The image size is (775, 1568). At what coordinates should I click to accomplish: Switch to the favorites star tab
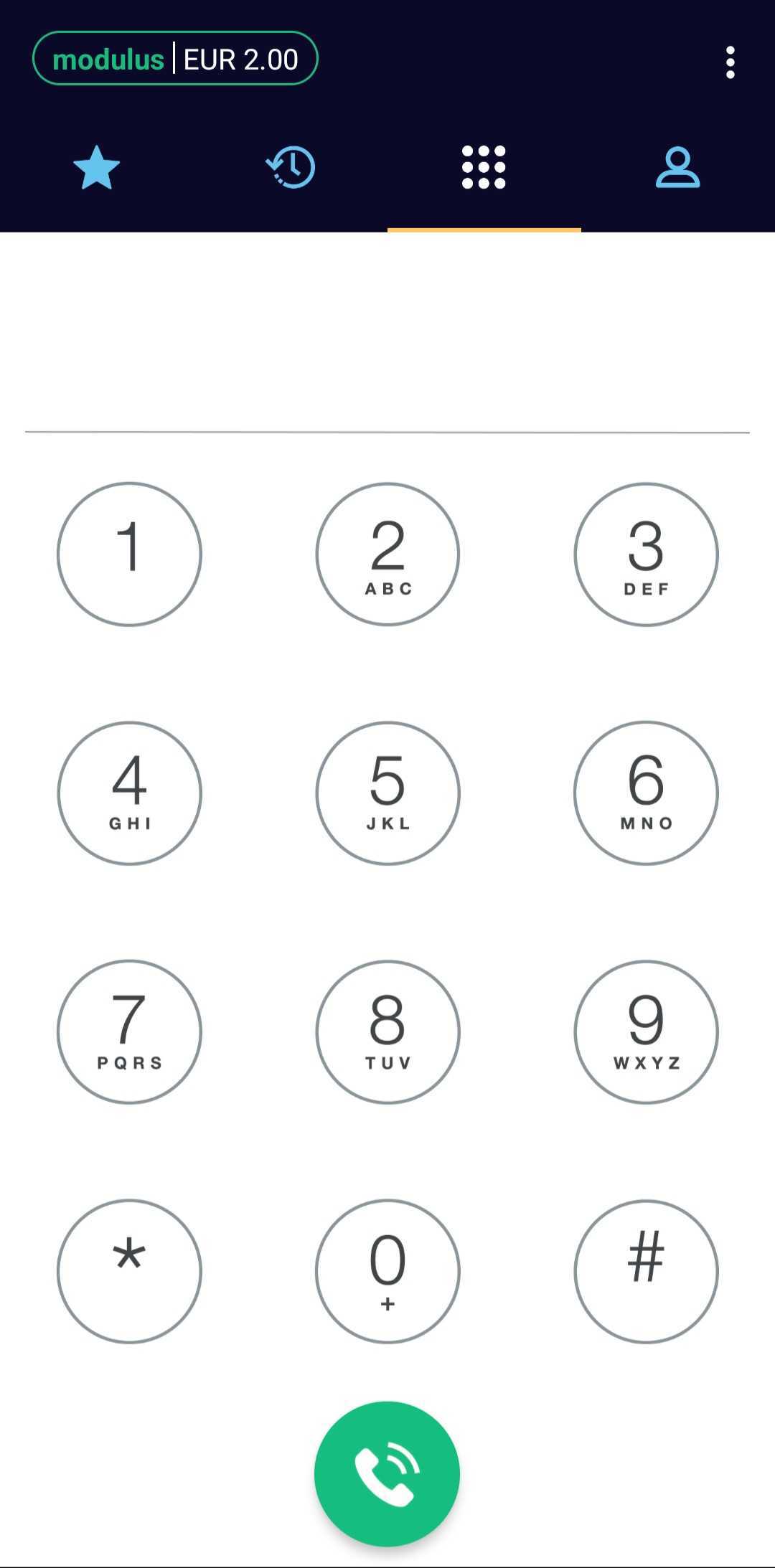tap(97, 168)
